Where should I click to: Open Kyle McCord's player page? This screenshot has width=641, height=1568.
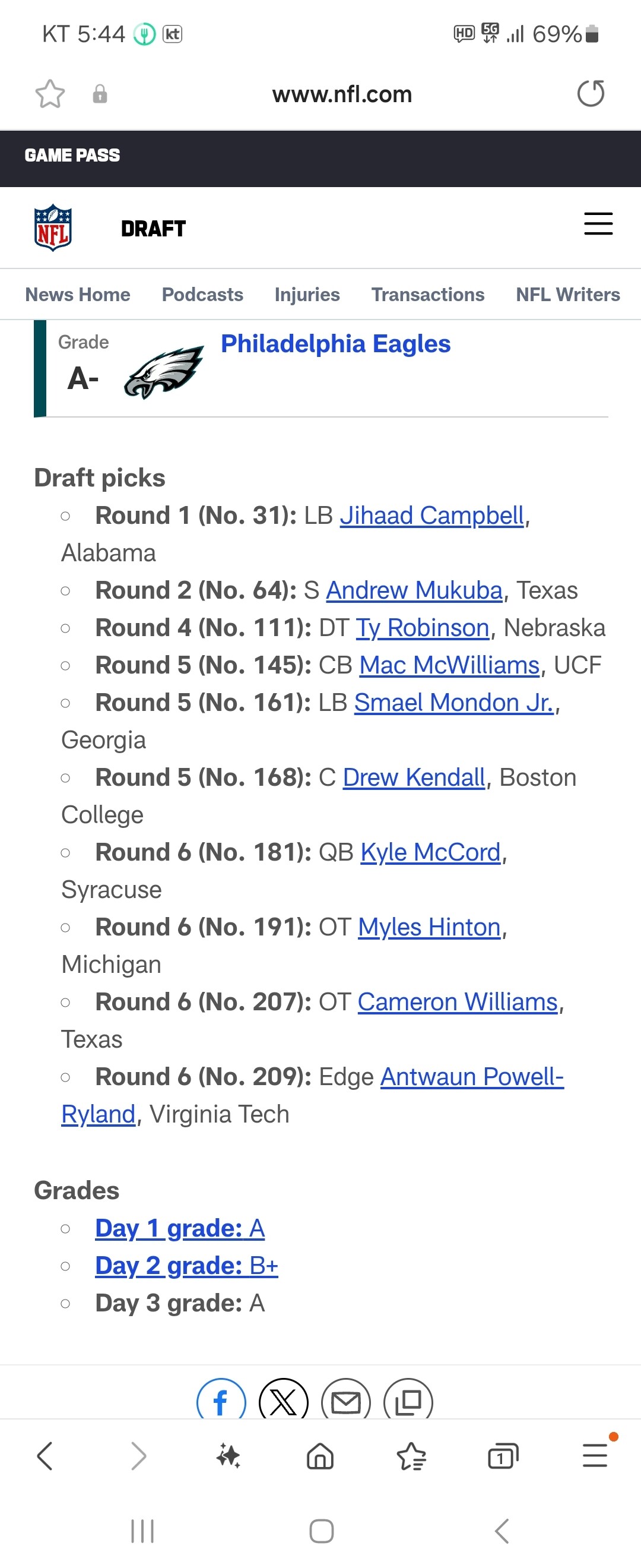(430, 852)
